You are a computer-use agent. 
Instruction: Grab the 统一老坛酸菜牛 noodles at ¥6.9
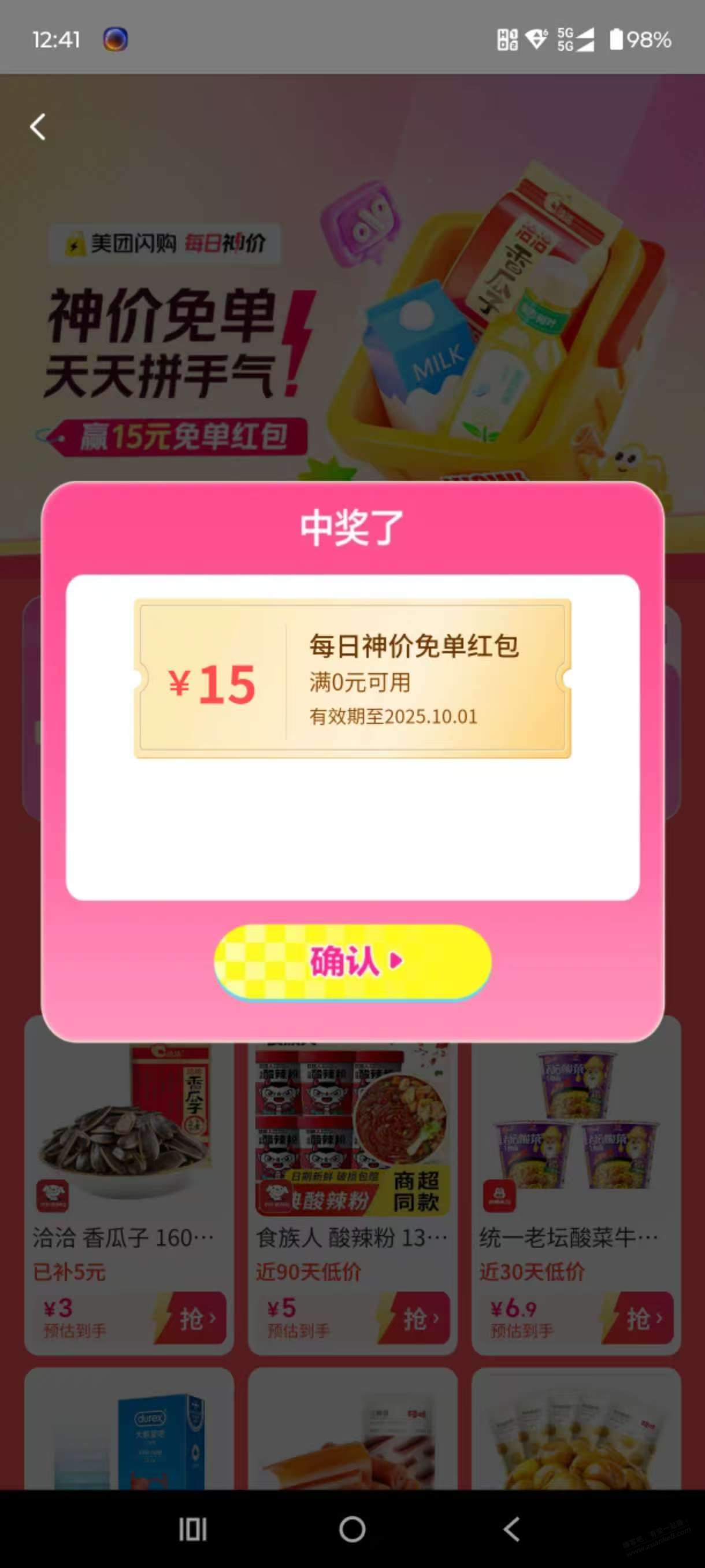click(643, 1318)
